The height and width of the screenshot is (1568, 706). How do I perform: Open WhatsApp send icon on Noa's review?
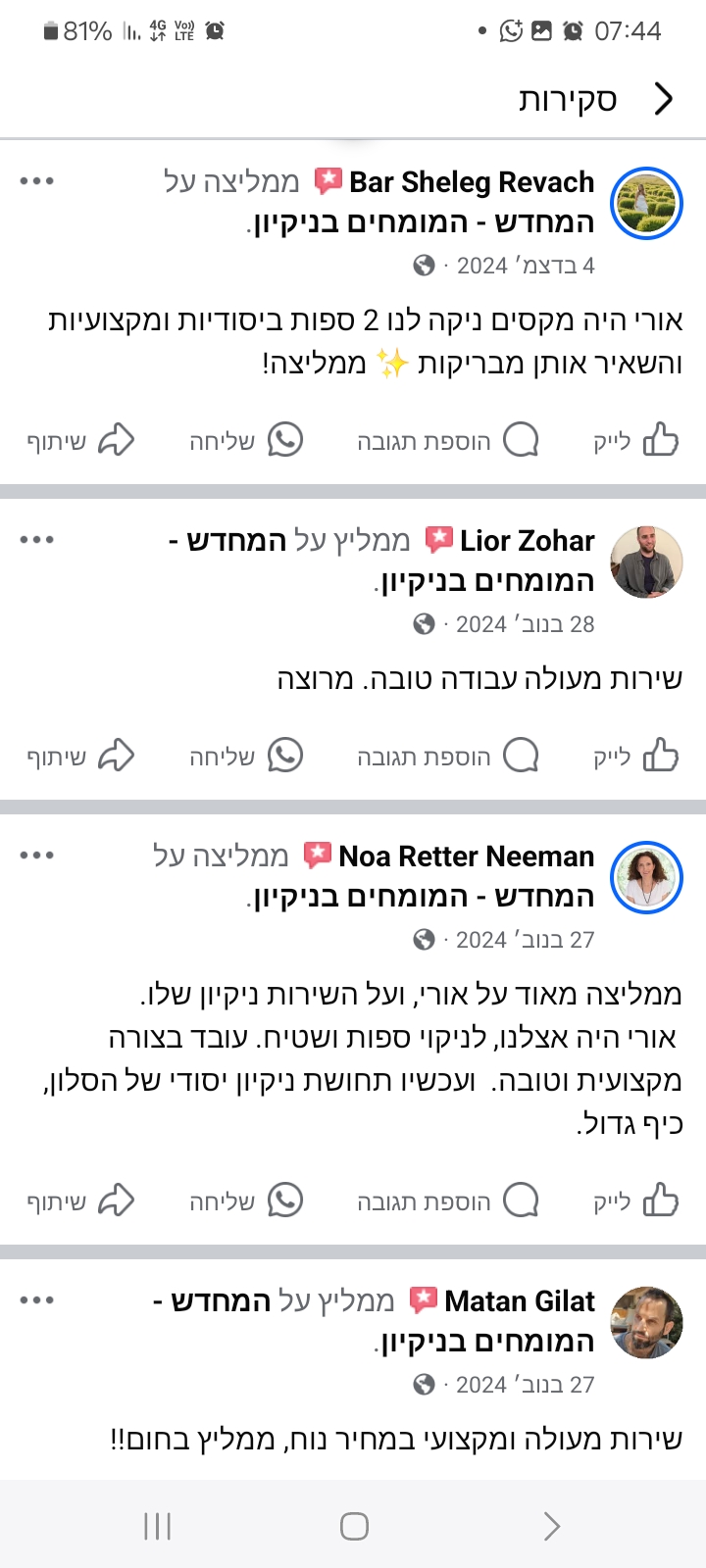(x=285, y=1200)
